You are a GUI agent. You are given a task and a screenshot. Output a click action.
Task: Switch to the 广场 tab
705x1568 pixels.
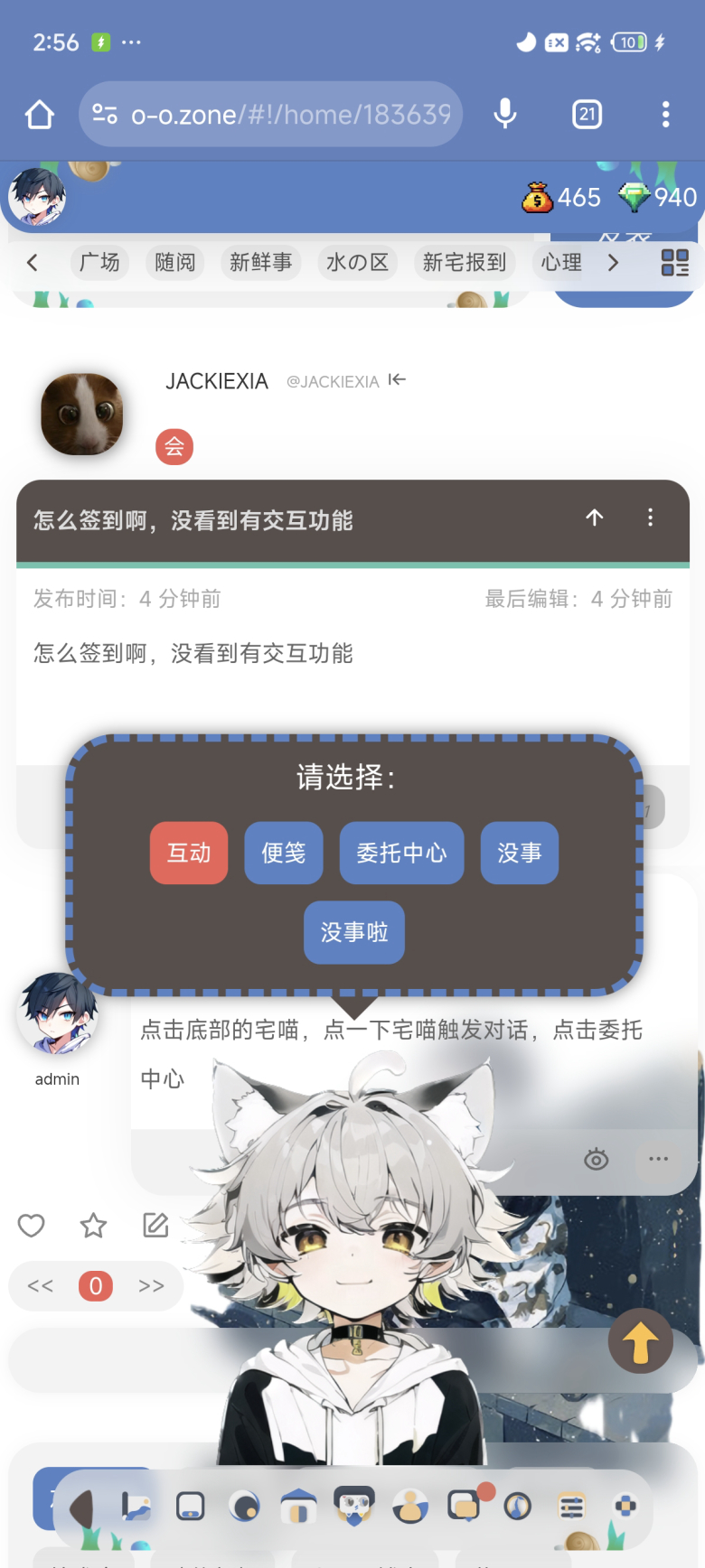click(x=99, y=263)
